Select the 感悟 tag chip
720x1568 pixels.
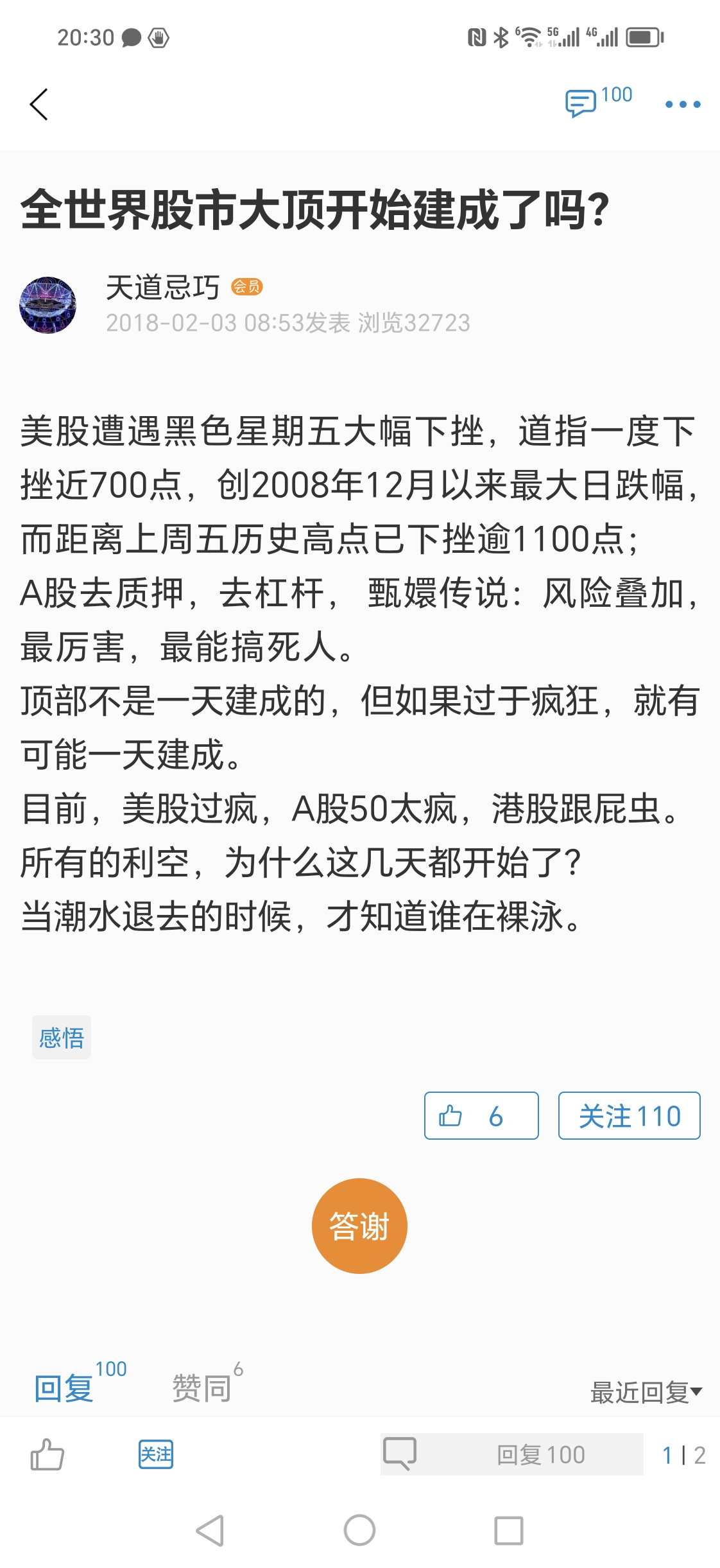(x=62, y=1038)
